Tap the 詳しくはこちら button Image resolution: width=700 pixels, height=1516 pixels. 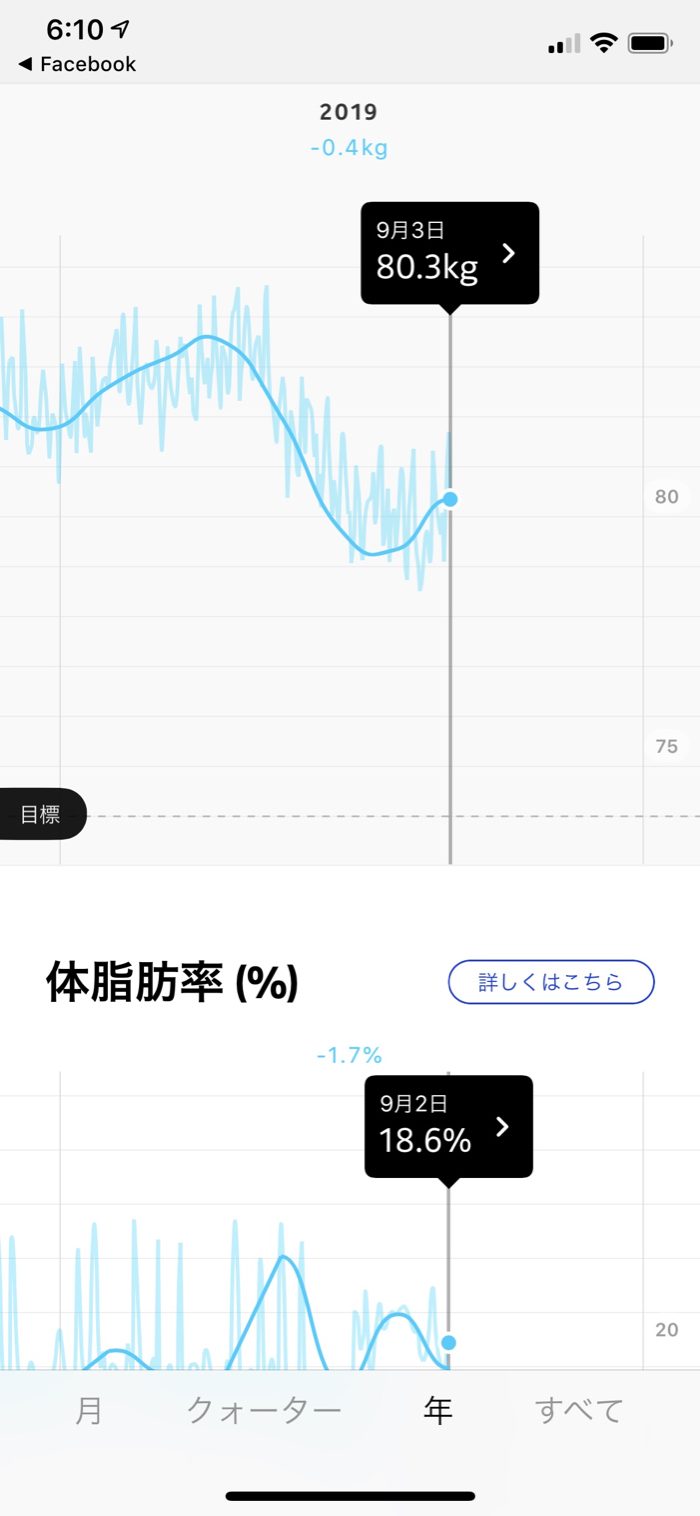pos(551,982)
